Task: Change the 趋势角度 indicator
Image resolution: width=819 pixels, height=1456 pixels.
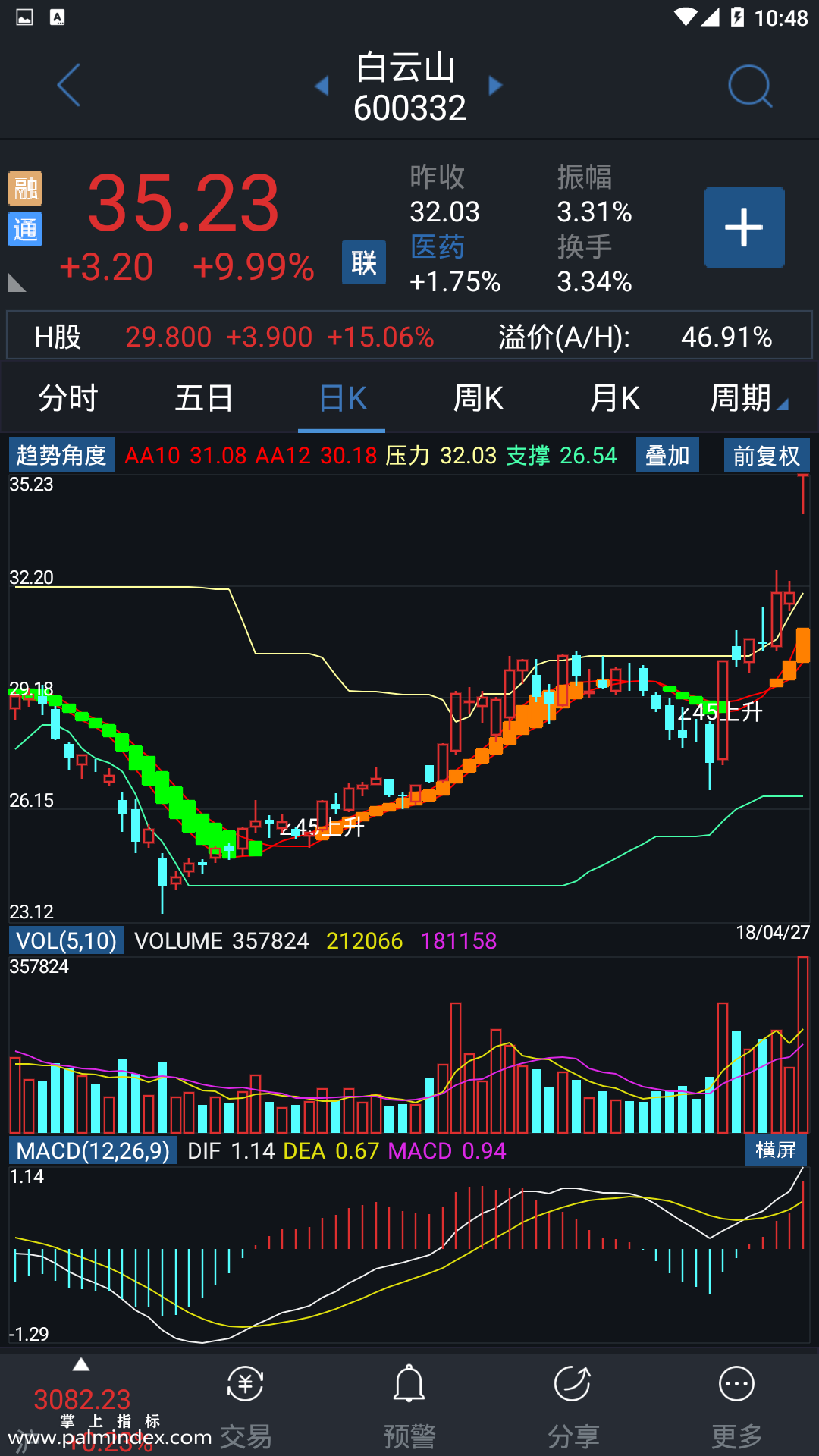Action: 61,456
